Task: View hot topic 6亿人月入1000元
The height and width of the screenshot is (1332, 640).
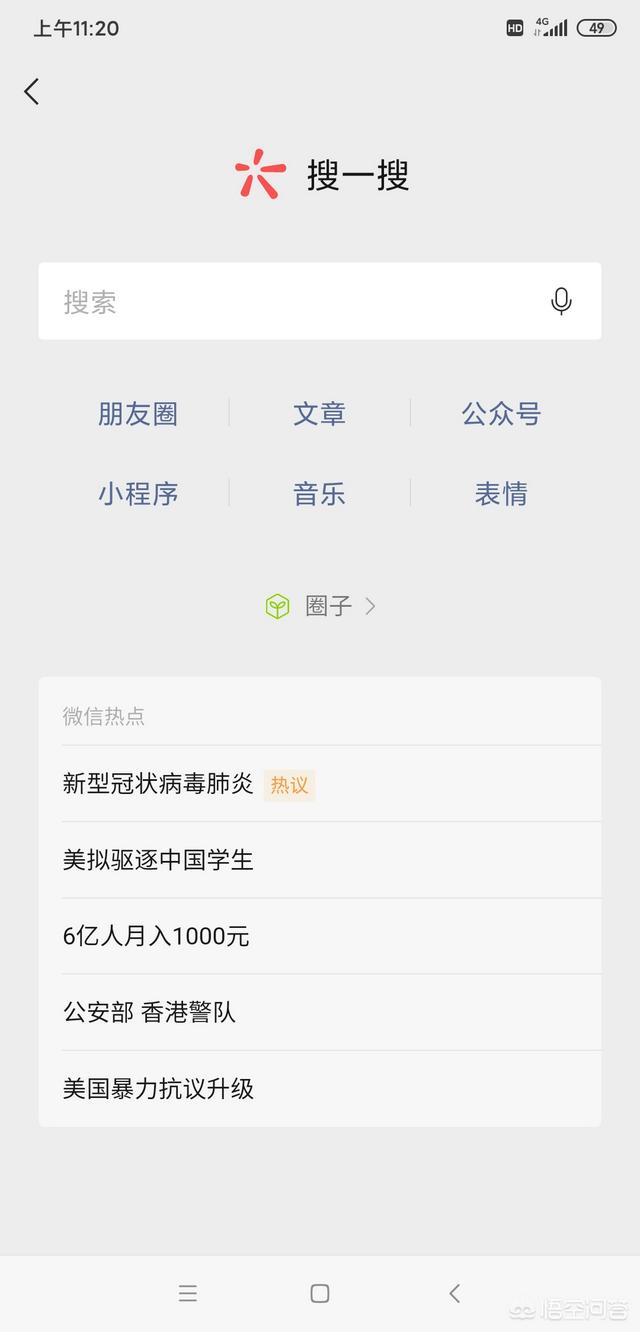Action: tap(320, 936)
